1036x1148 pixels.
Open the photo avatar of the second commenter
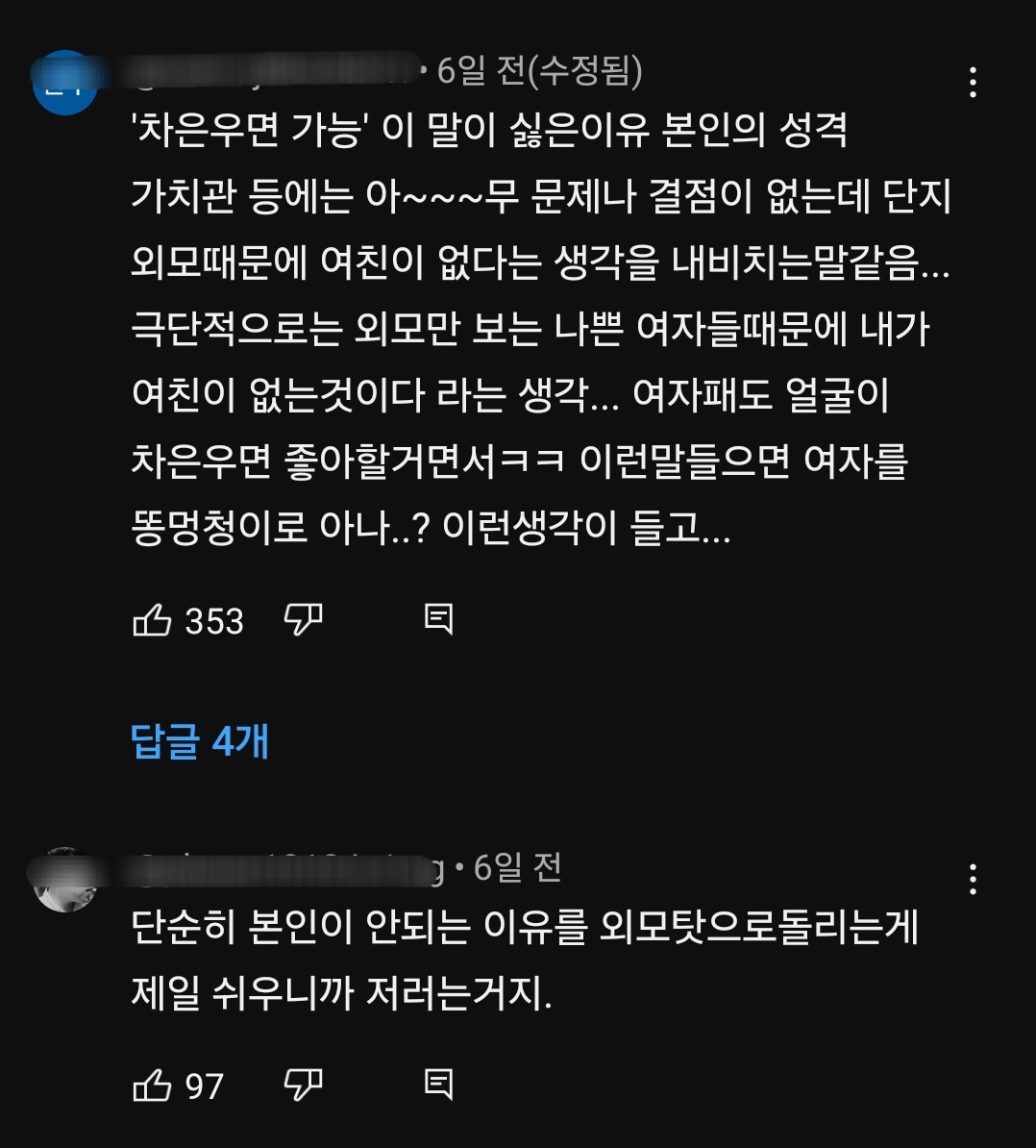click(x=65, y=880)
